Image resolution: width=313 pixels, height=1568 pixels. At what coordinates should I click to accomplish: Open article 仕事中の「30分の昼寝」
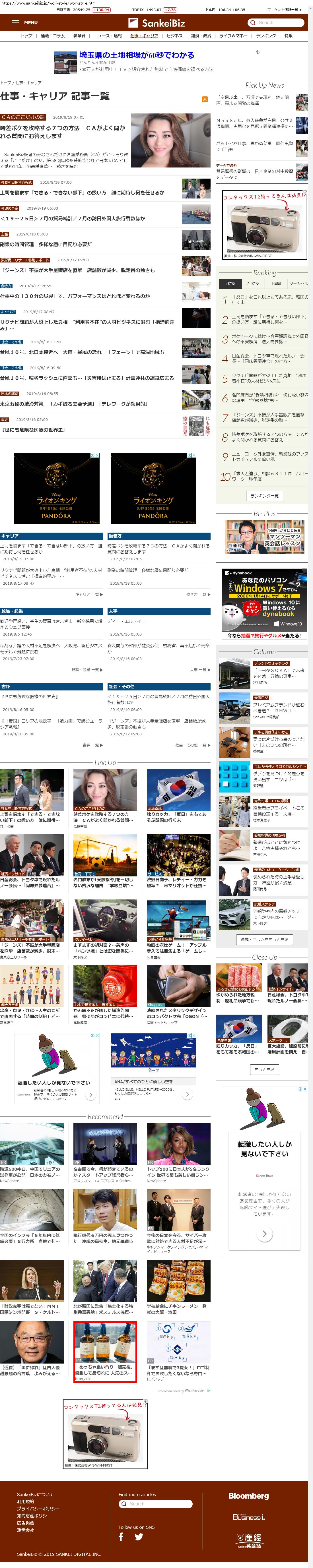click(75, 296)
